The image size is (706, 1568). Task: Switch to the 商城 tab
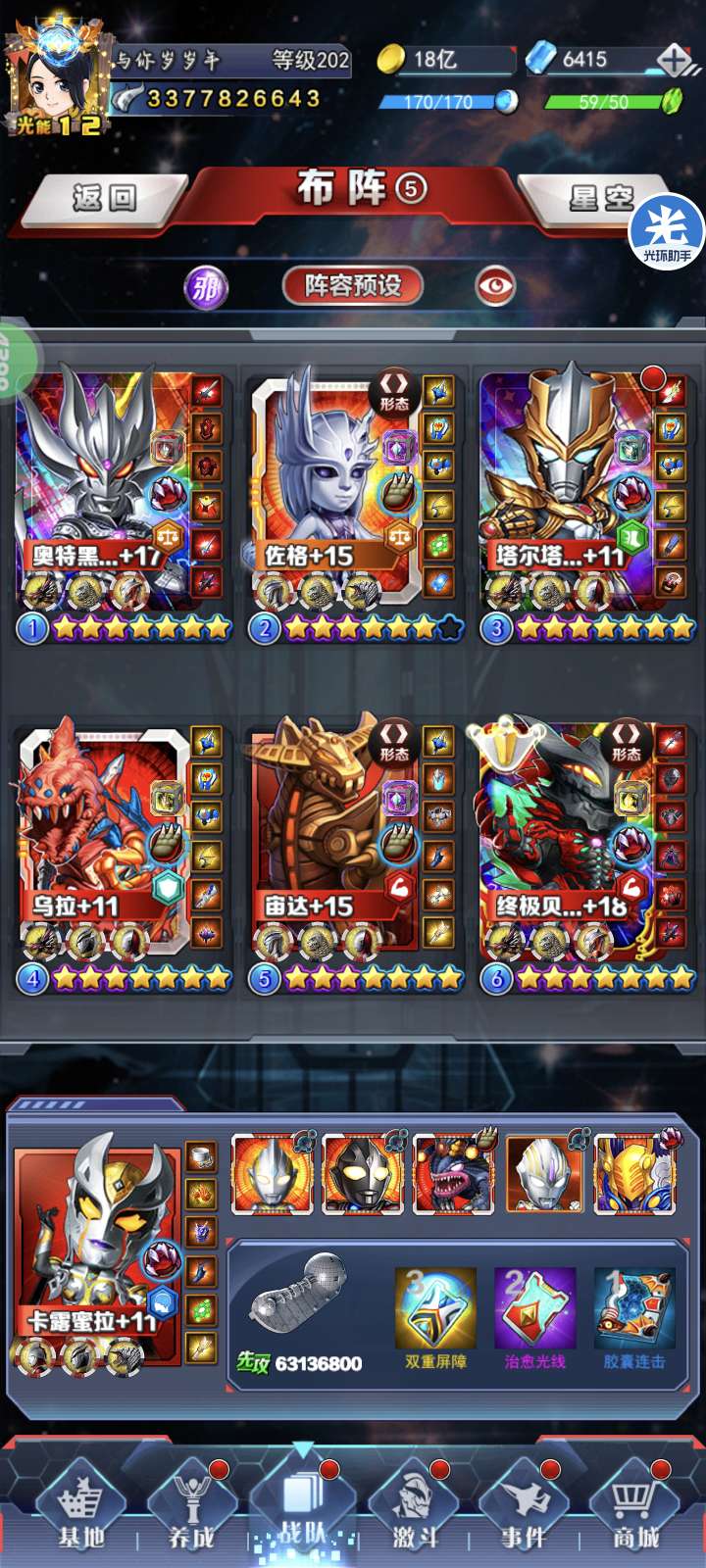coord(634,1509)
